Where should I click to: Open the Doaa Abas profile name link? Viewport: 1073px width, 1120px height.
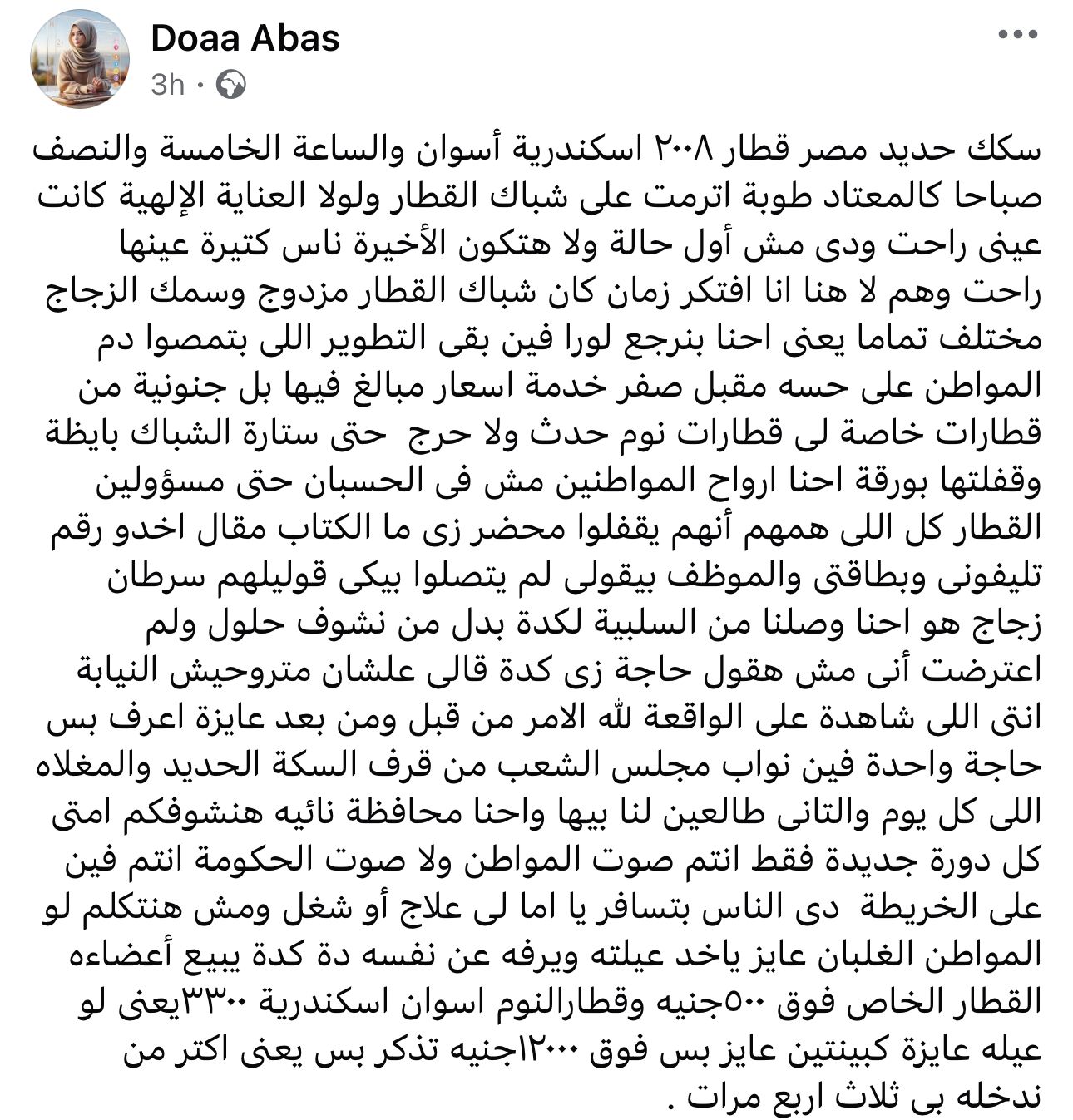(x=245, y=39)
